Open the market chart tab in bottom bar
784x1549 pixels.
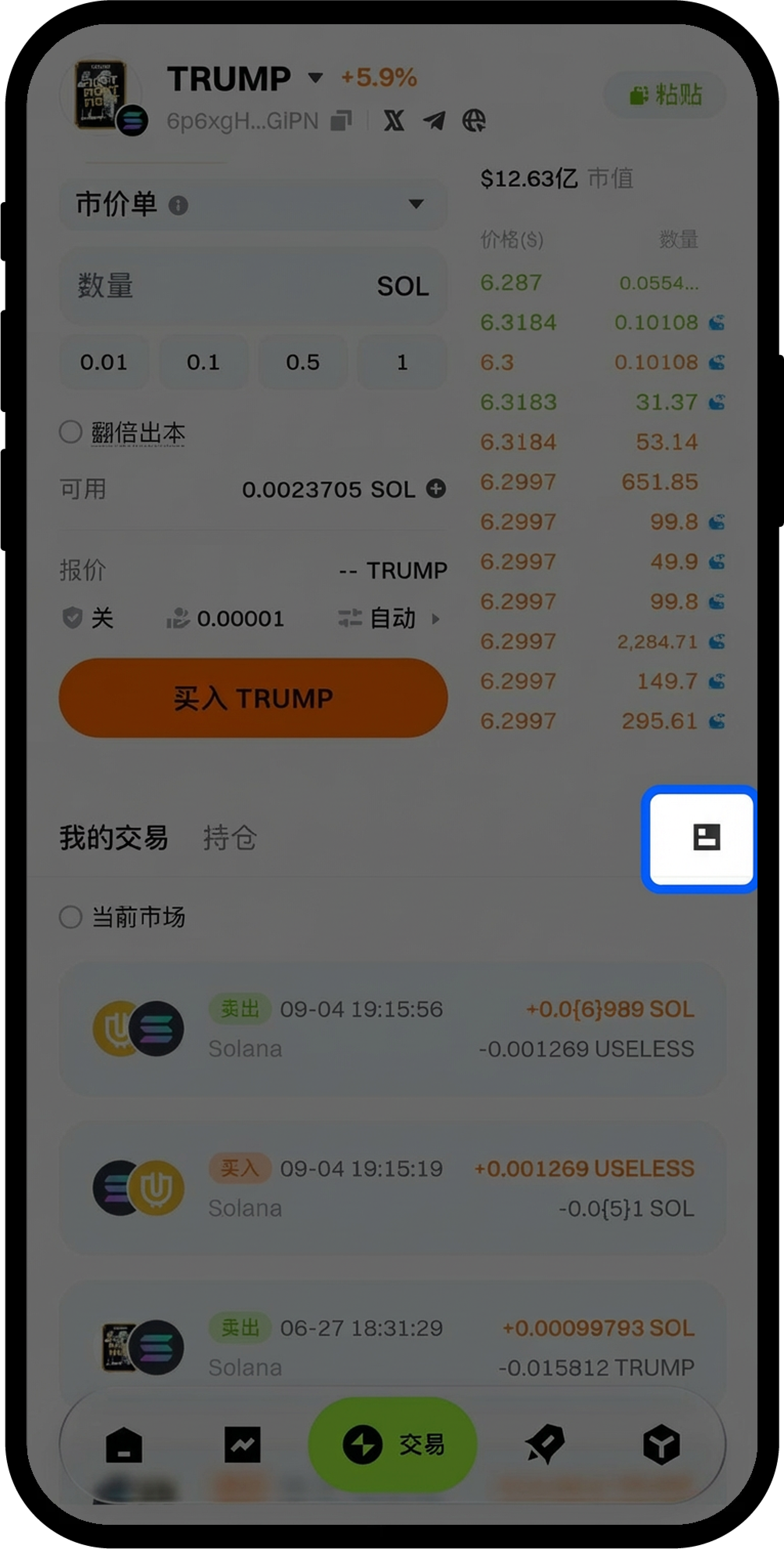point(242,1444)
